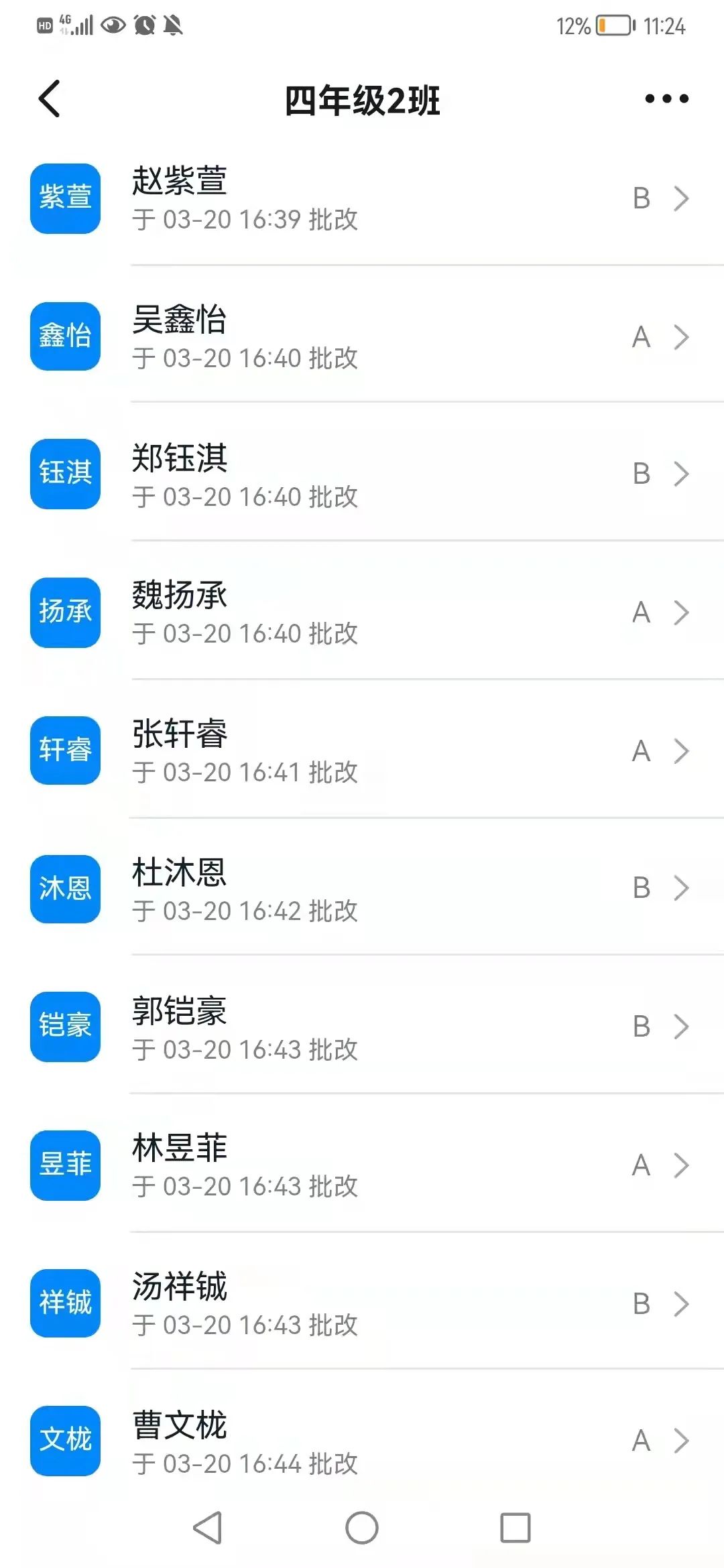
Task: View 杜沐恩's graded submission
Action: coord(362,888)
